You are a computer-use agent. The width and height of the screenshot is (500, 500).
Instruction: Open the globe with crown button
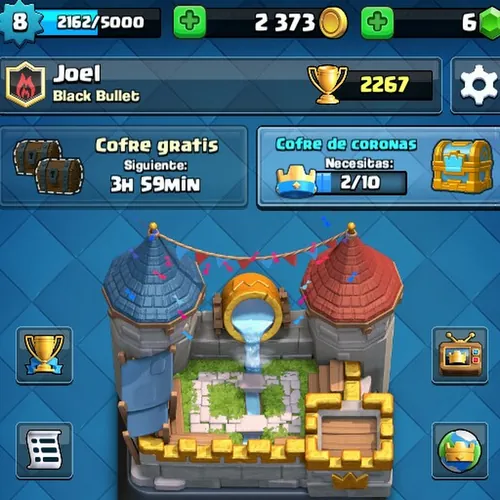pos(460,450)
